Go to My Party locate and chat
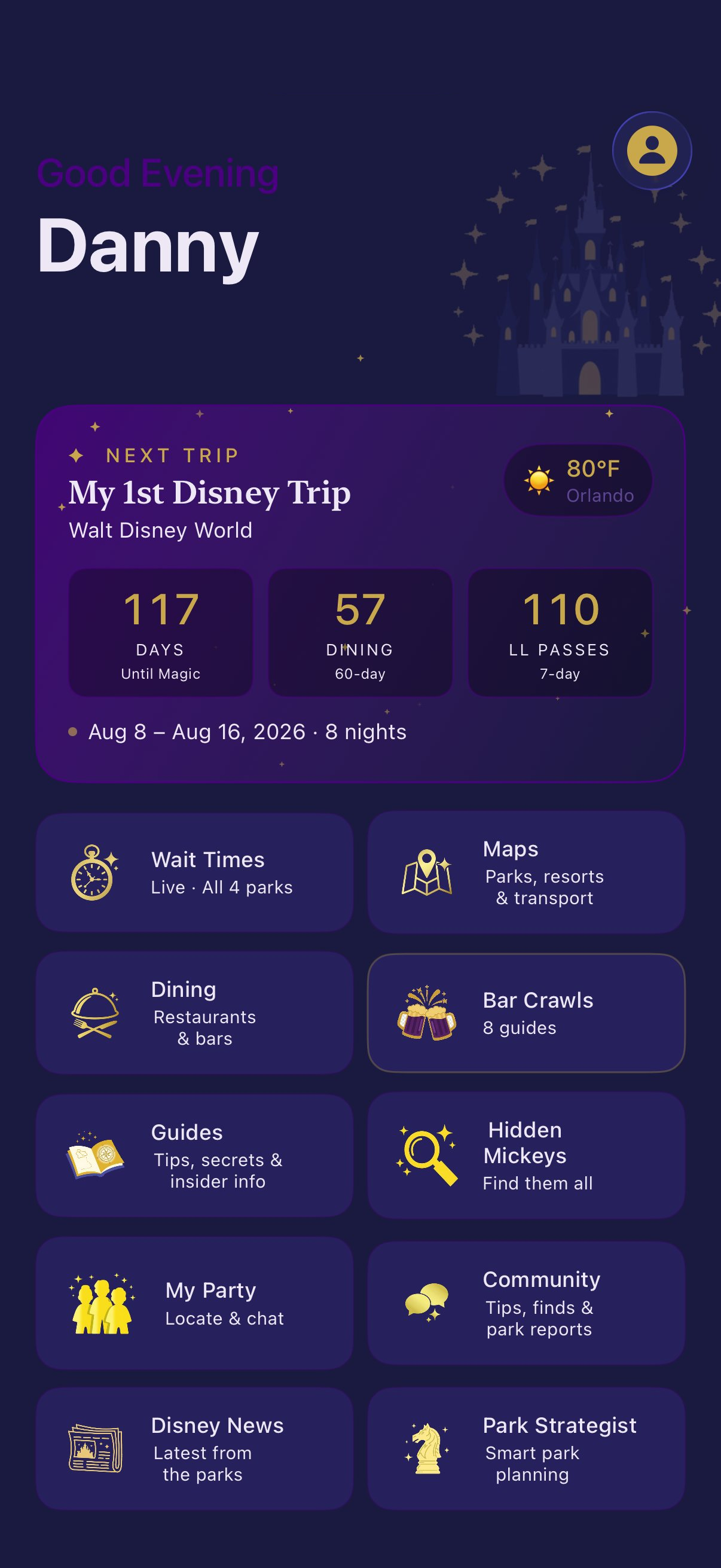Image resolution: width=721 pixels, height=1568 pixels. pyautogui.click(x=194, y=1303)
